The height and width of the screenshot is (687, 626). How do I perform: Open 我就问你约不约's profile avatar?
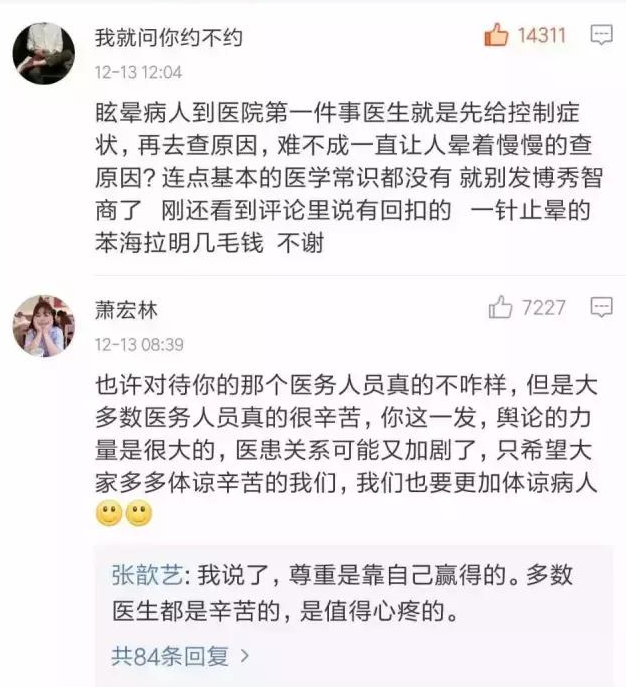click(43, 53)
